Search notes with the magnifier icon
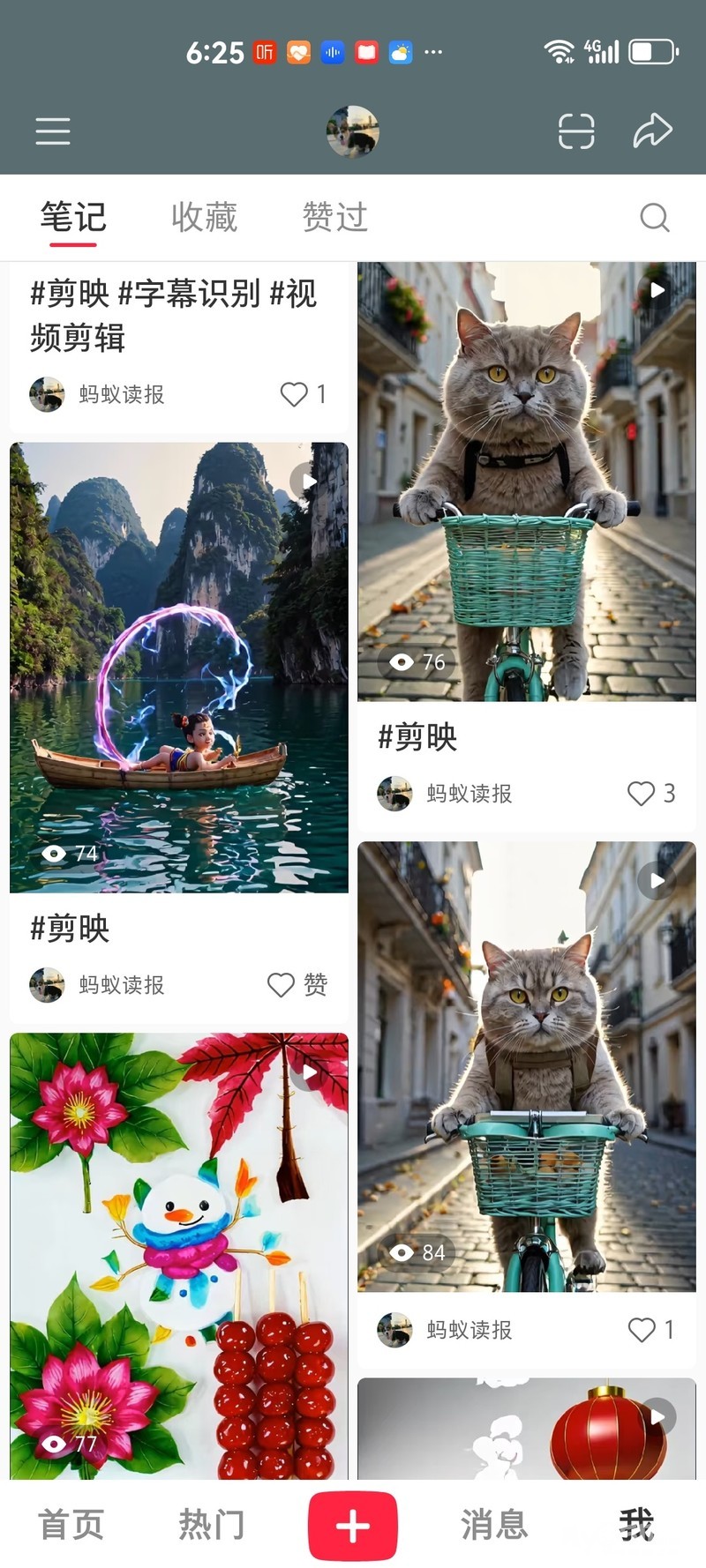Screen dimensions: 706x1568 pyautogui.click(x=654, y=217)
